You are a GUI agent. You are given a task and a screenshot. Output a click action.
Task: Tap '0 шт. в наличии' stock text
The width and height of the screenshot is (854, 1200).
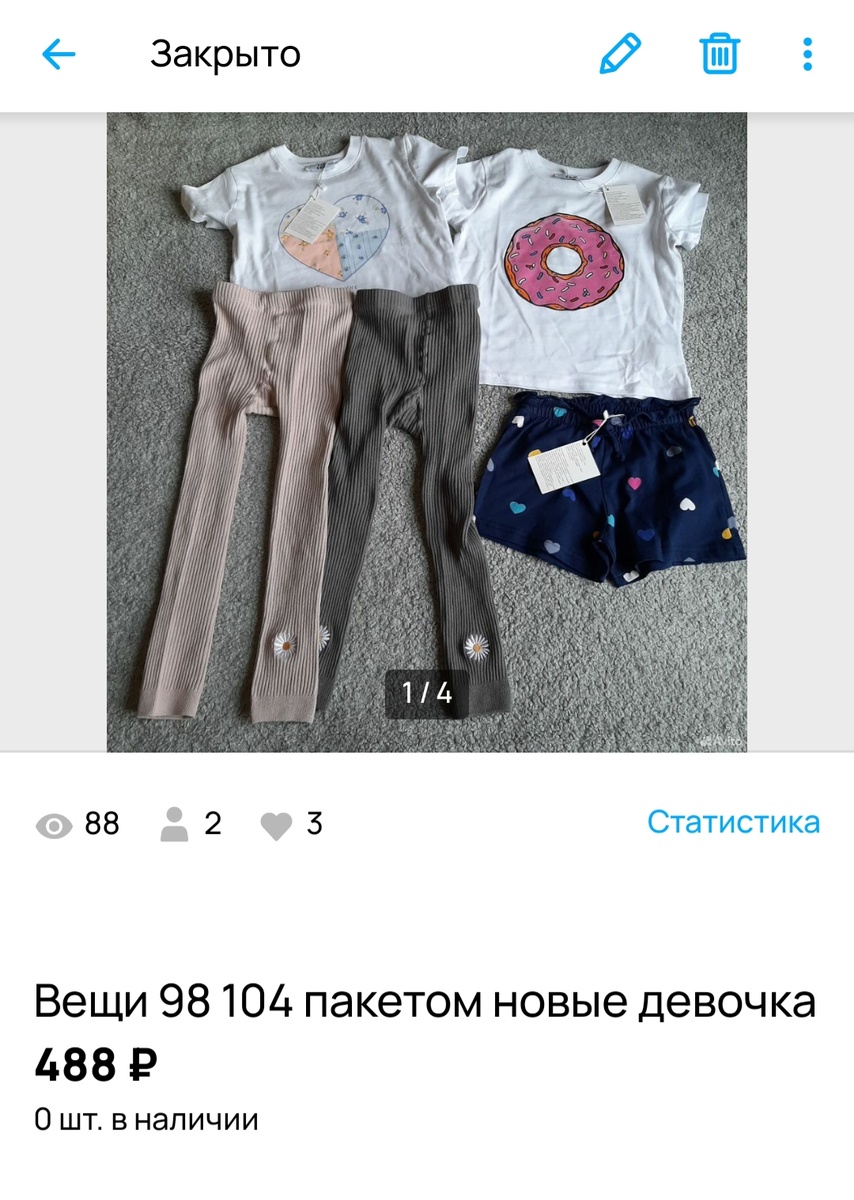147,1121
